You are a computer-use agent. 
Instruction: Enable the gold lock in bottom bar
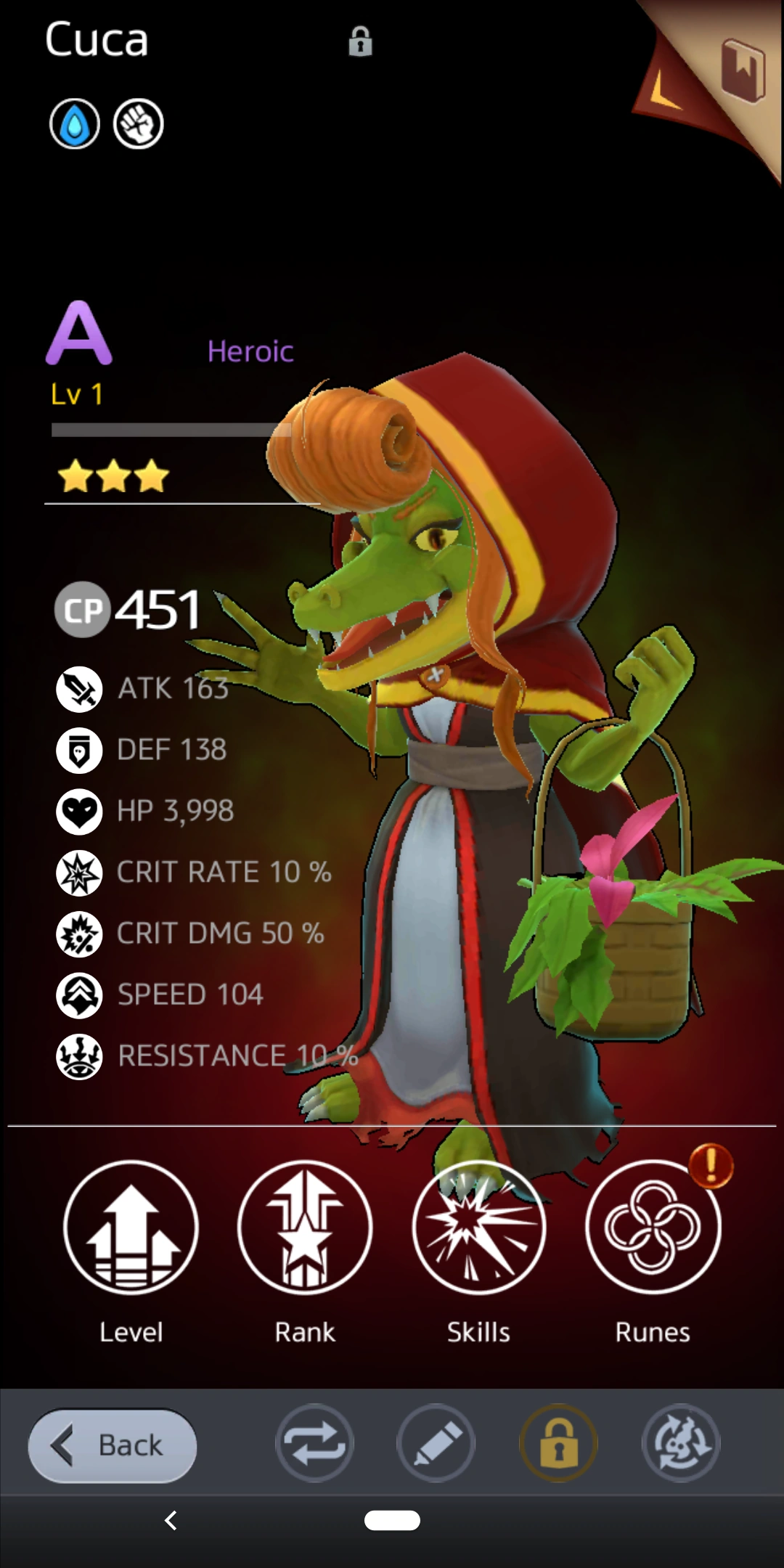pyautogui.click(x=558, y=1445)
